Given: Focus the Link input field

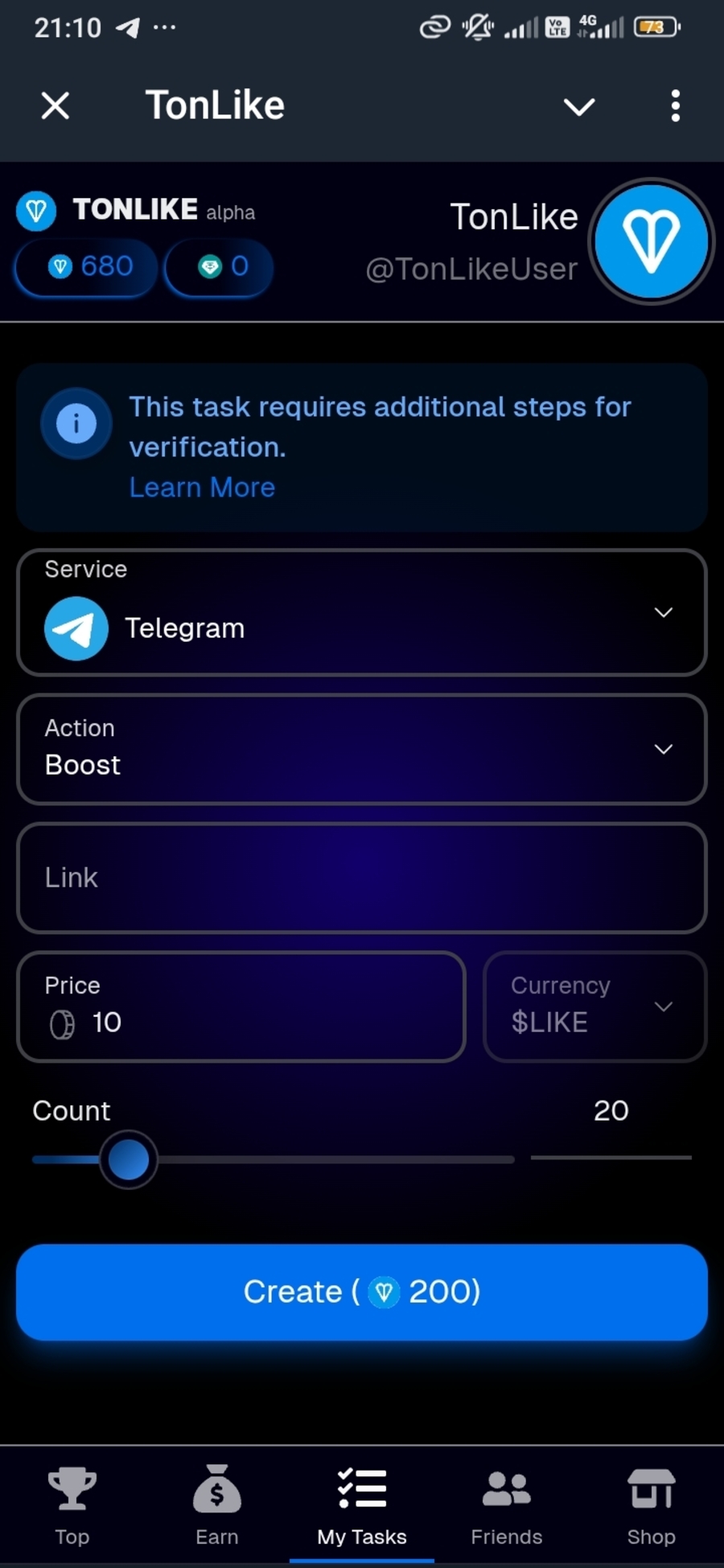Looking at the screenshot, I should (362, 878).
